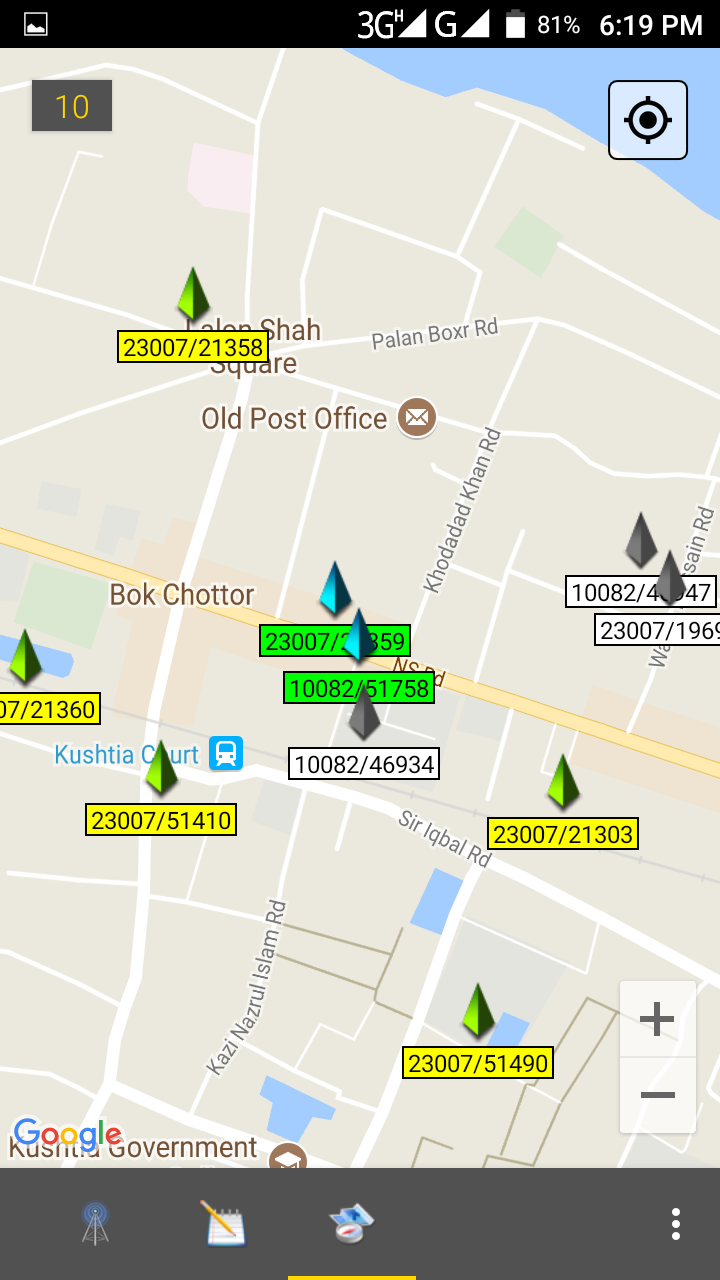
Task: Switch to the notepad log tab
Action: (x=223, y=1223)
